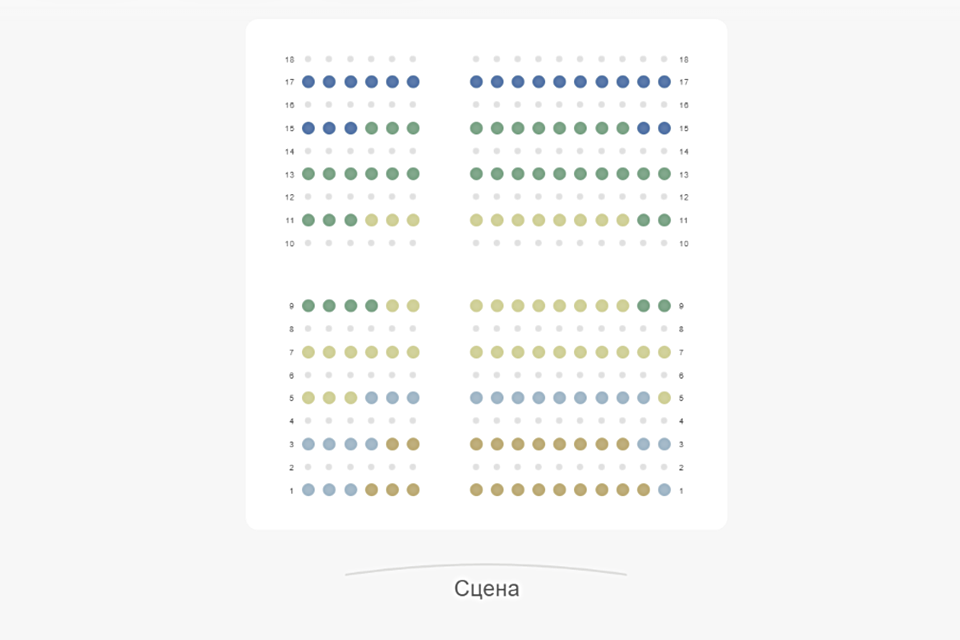Pick the leftmost seat in row 1

[x=308, y=490]
